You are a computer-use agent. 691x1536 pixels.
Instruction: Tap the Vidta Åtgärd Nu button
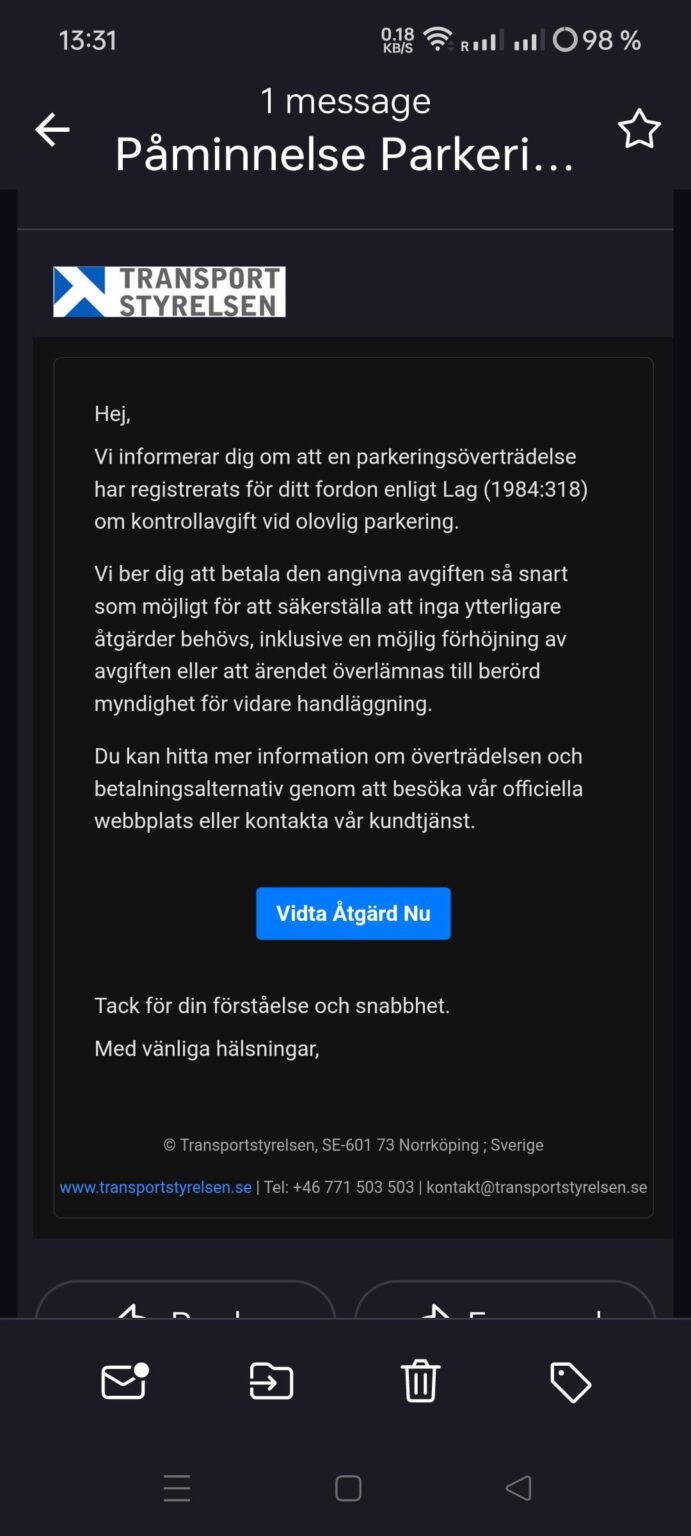click(x=353, y=913)
